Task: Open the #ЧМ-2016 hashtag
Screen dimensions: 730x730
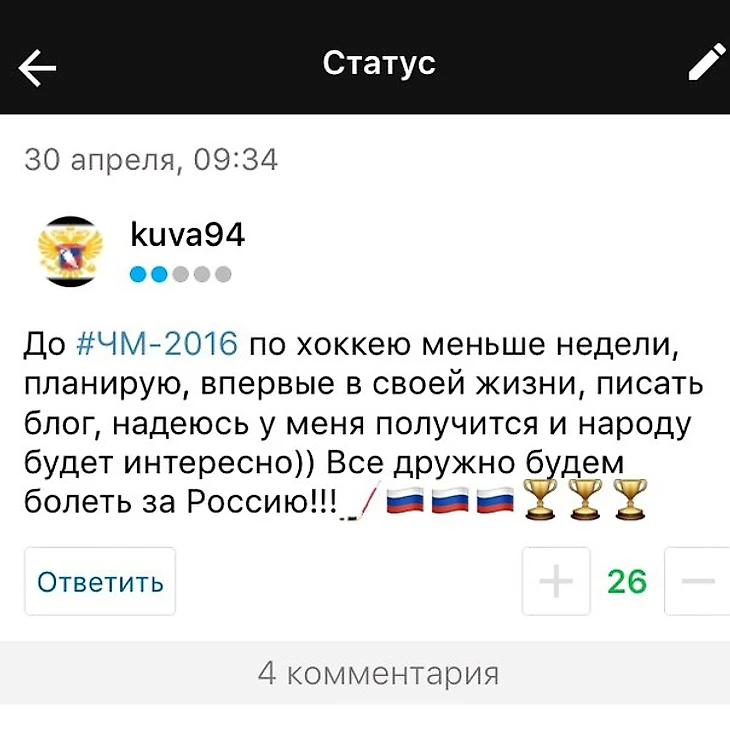Action: coord(158,345)
